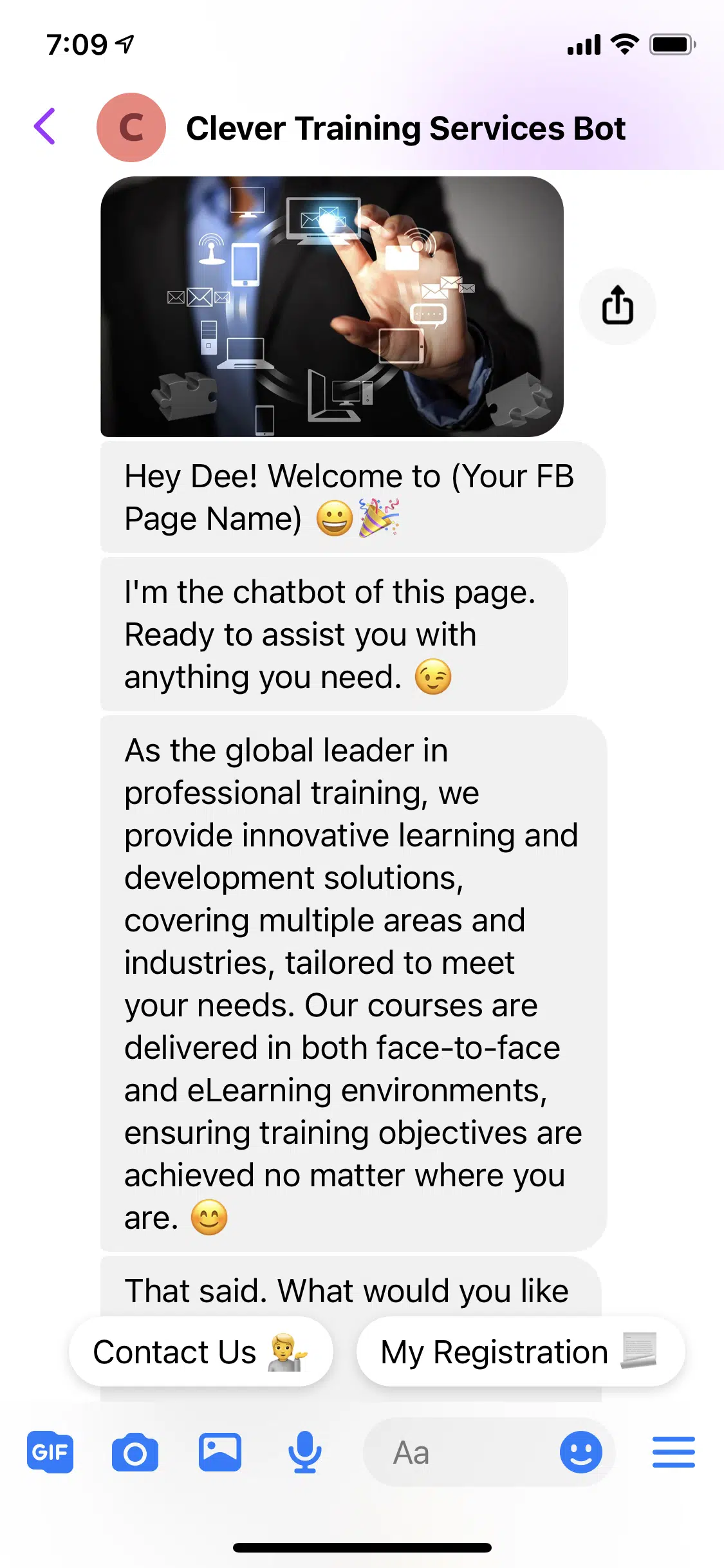Go back from the chat

[x=45, y=127]
